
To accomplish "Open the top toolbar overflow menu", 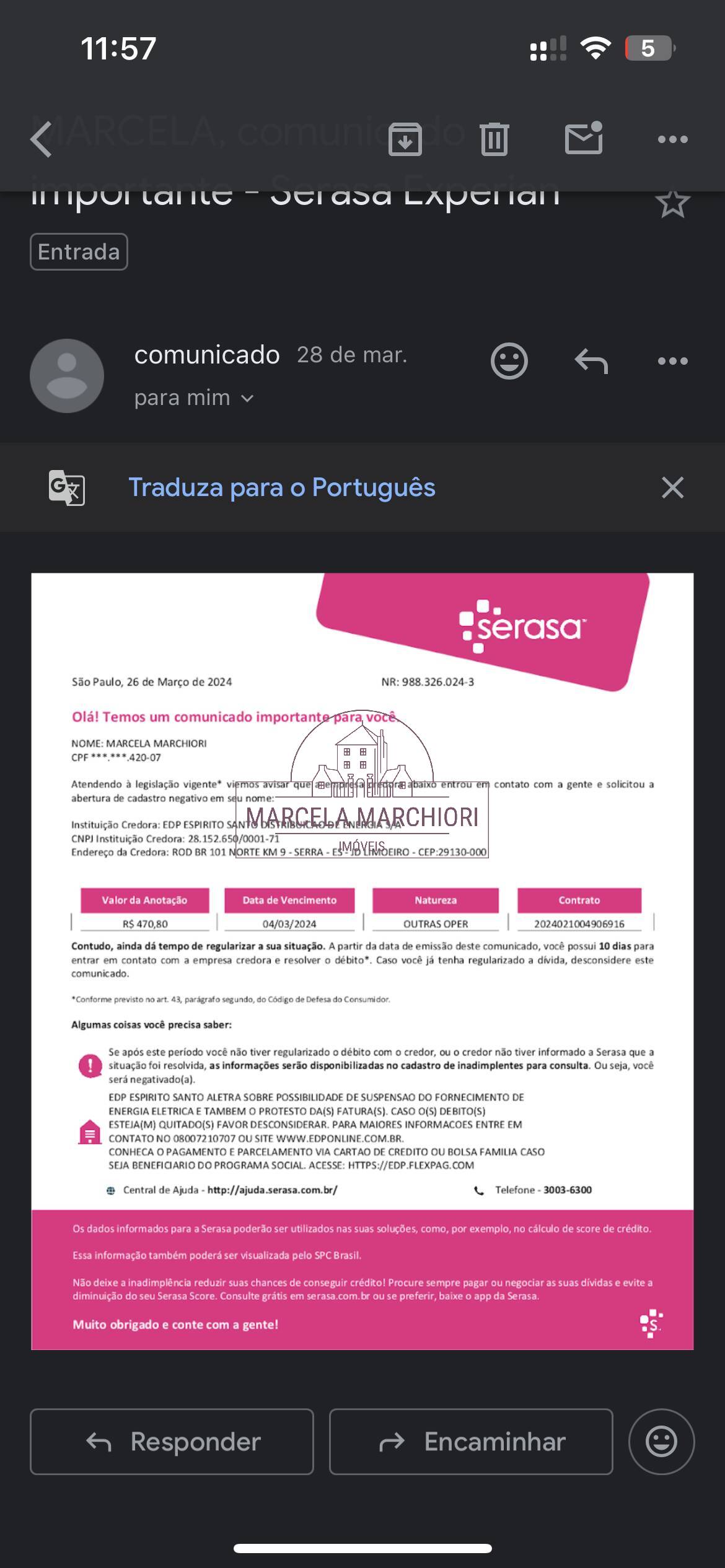I will coord(672,139).
